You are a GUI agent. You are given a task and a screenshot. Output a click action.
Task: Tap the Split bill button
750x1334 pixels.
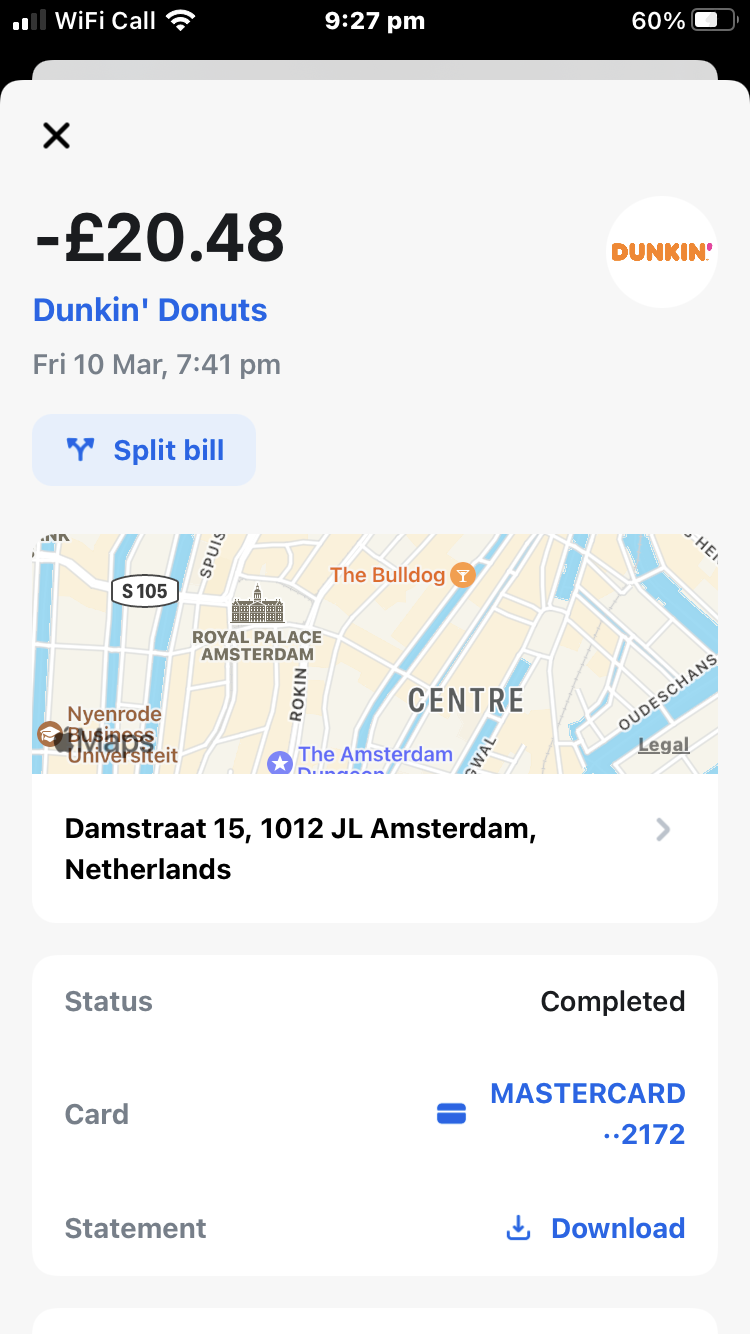(144, 450)
